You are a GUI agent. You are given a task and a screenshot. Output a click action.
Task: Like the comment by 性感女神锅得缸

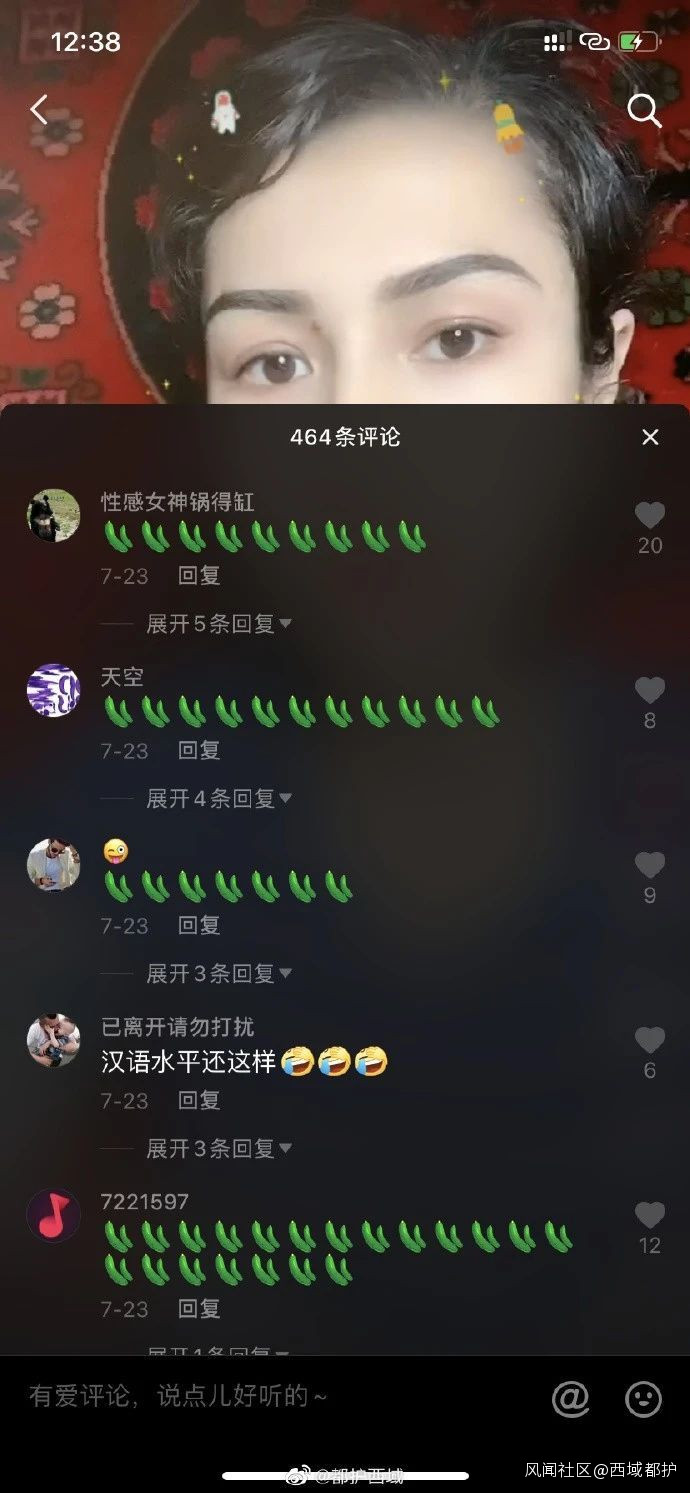tap(650, 516)
